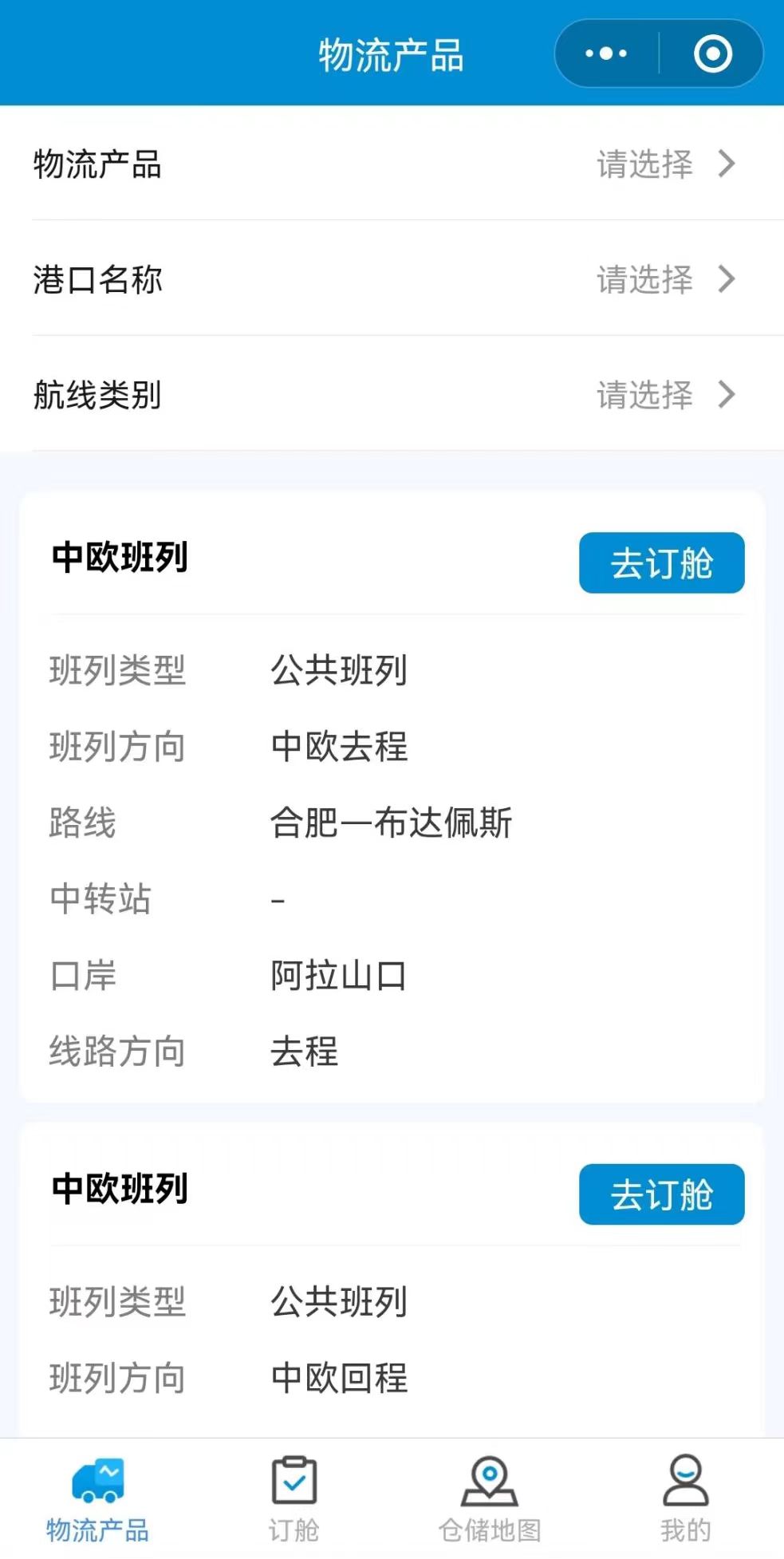Select a route type under 航线类别
Image resolution: width=784 pixels, height=1559 pixels.
392,394
